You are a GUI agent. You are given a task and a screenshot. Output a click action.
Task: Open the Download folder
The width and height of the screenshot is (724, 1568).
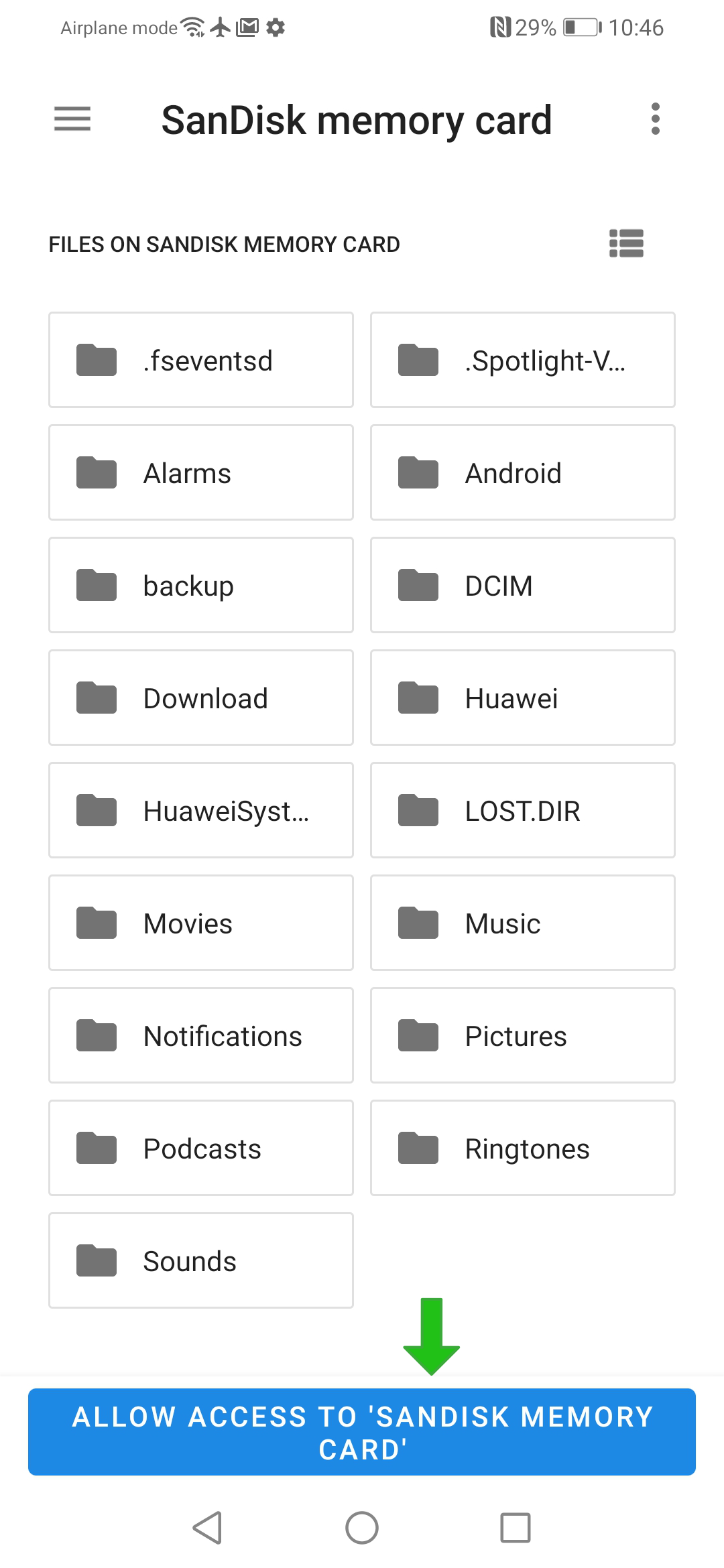point(201,698)
